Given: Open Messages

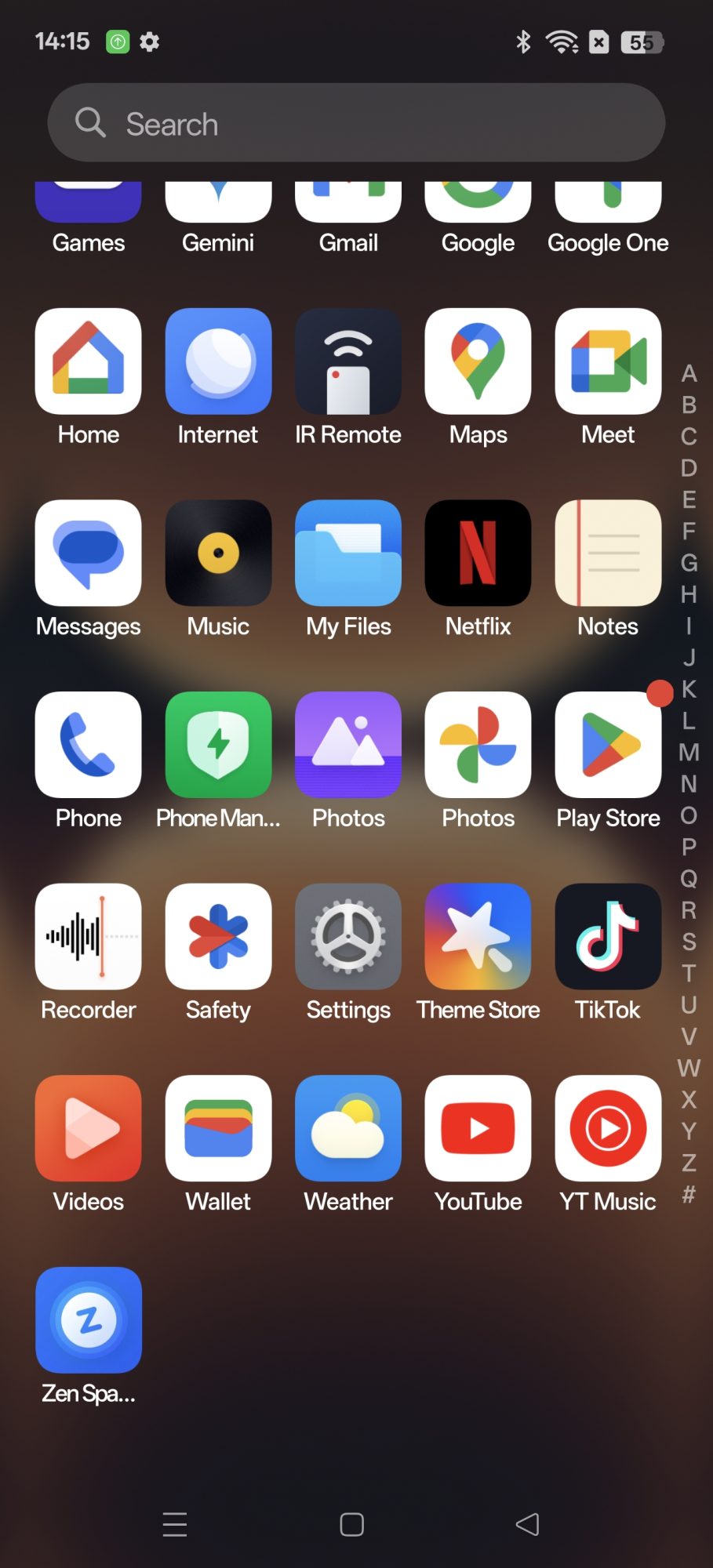Looking at the screenshot, I should point(89,554).
